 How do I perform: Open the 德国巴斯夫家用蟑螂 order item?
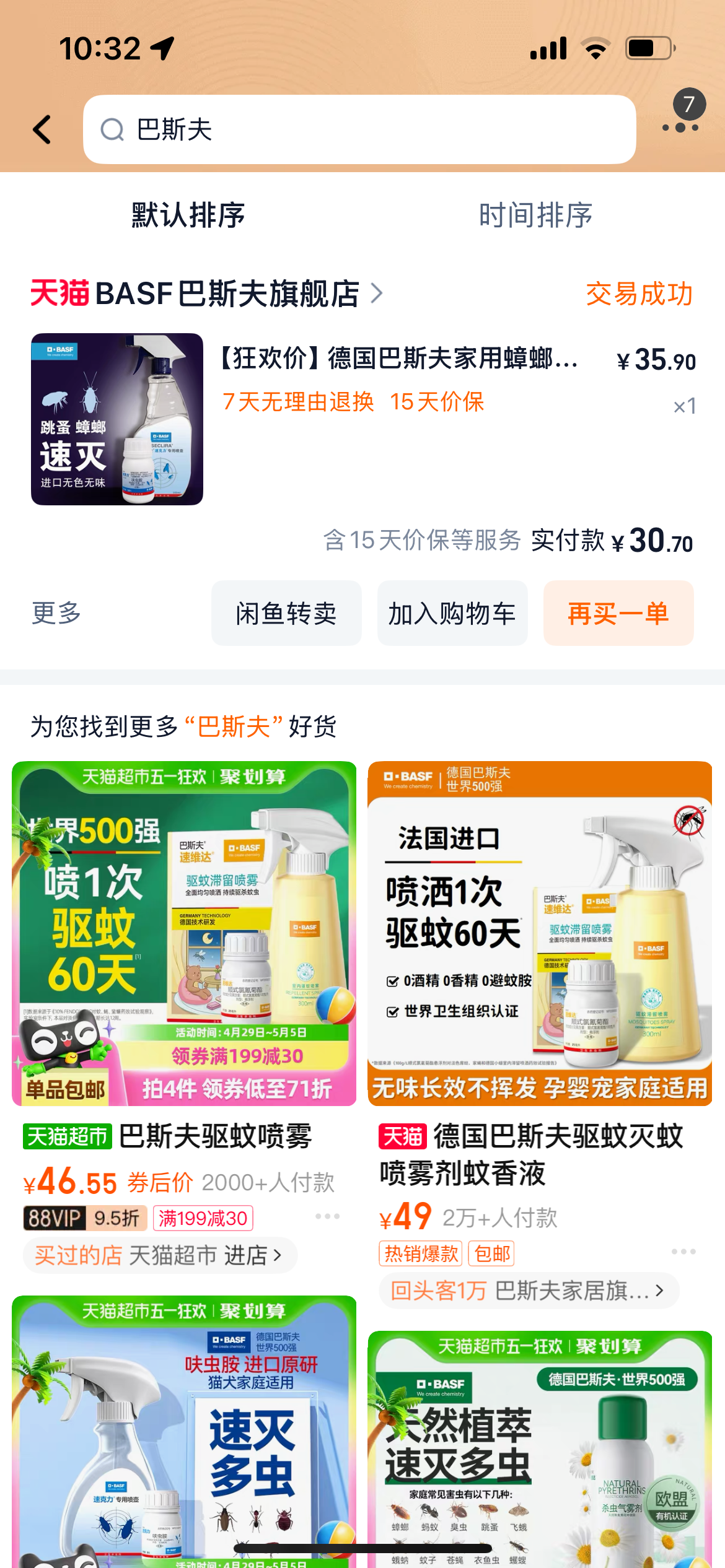(362, 419)
